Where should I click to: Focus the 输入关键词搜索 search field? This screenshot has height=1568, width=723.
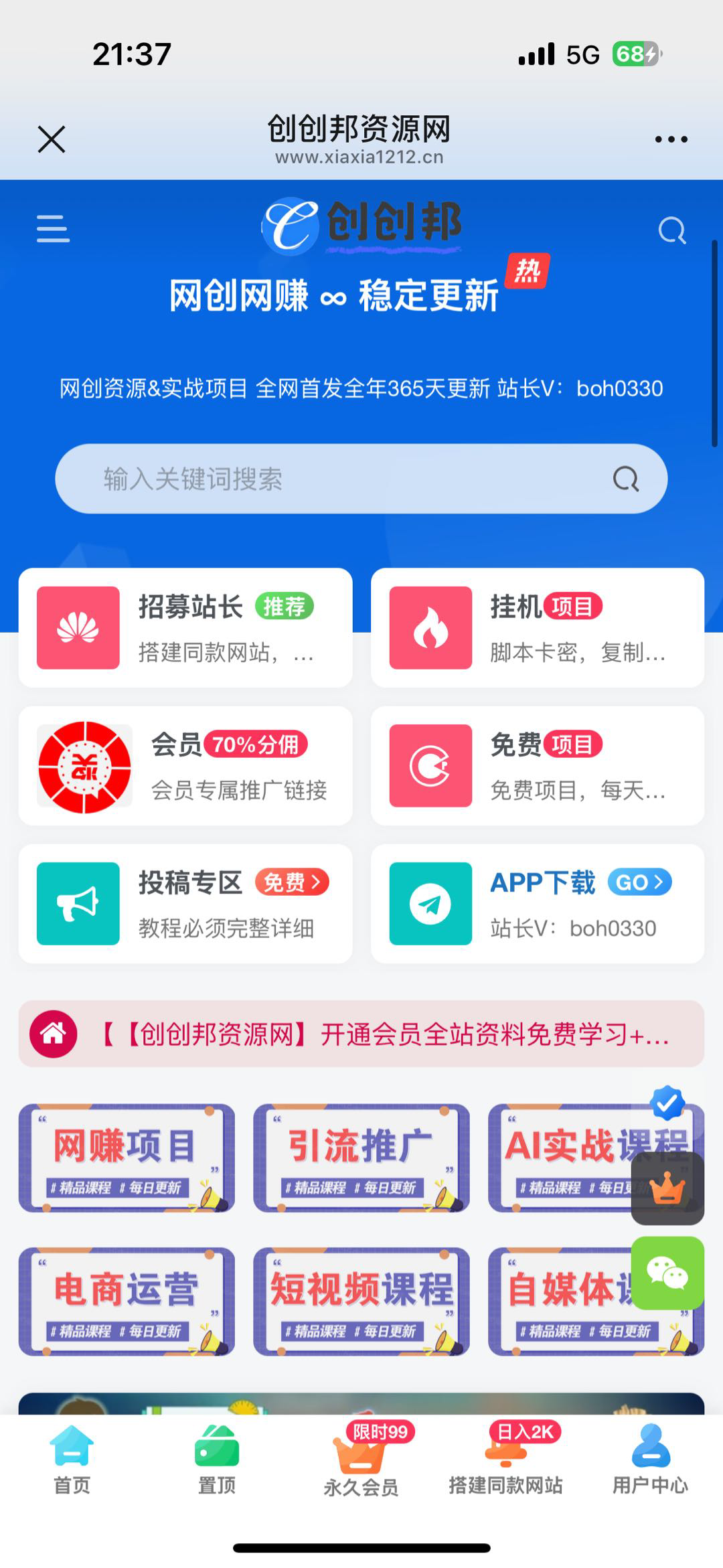click(x=335, y=479)
